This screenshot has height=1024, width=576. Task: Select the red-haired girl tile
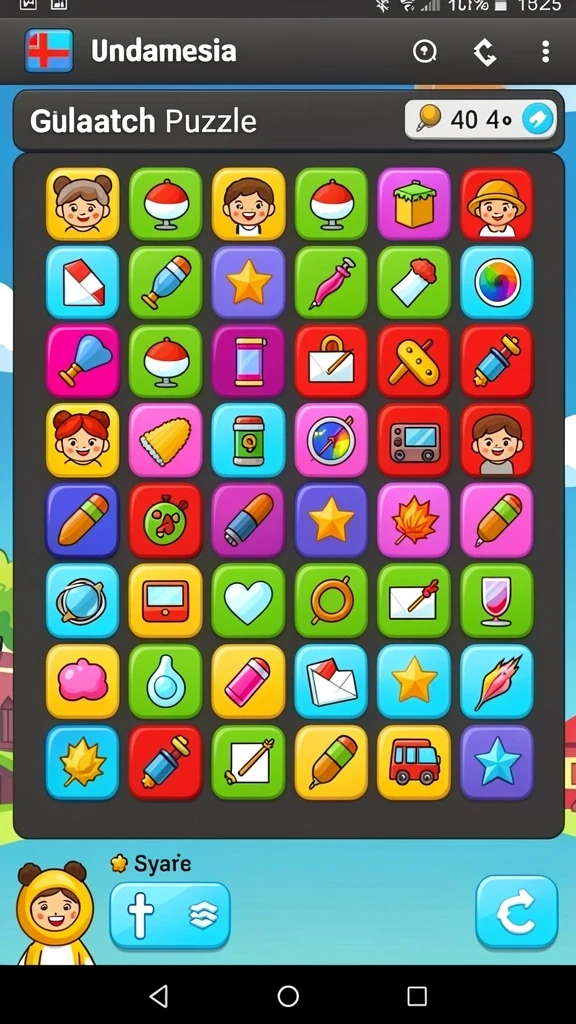(x=82, y=440)
